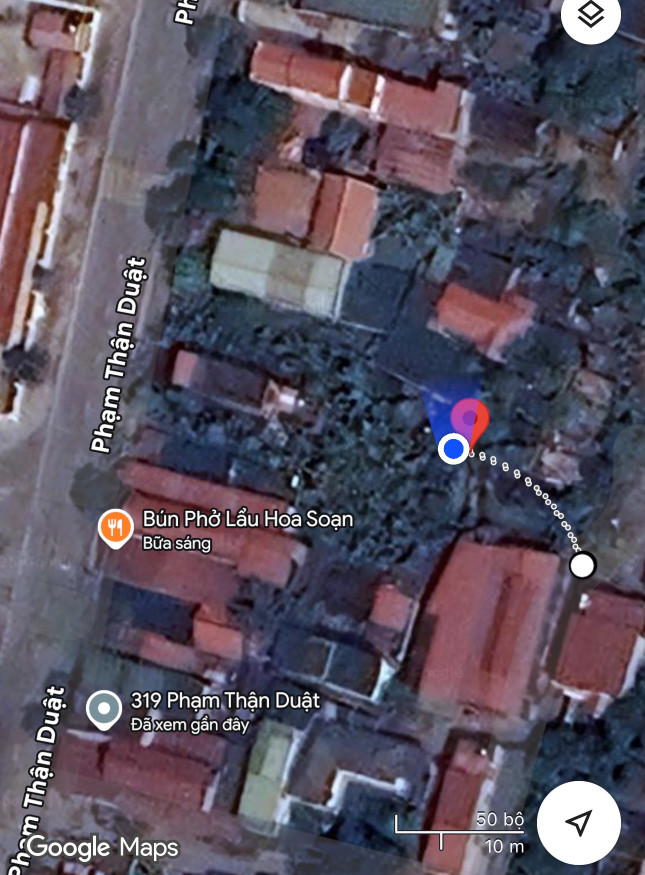This screenshot has height=875, width=645.
Task: Tap the blue current location dot
Action: (x=454, y=449)
